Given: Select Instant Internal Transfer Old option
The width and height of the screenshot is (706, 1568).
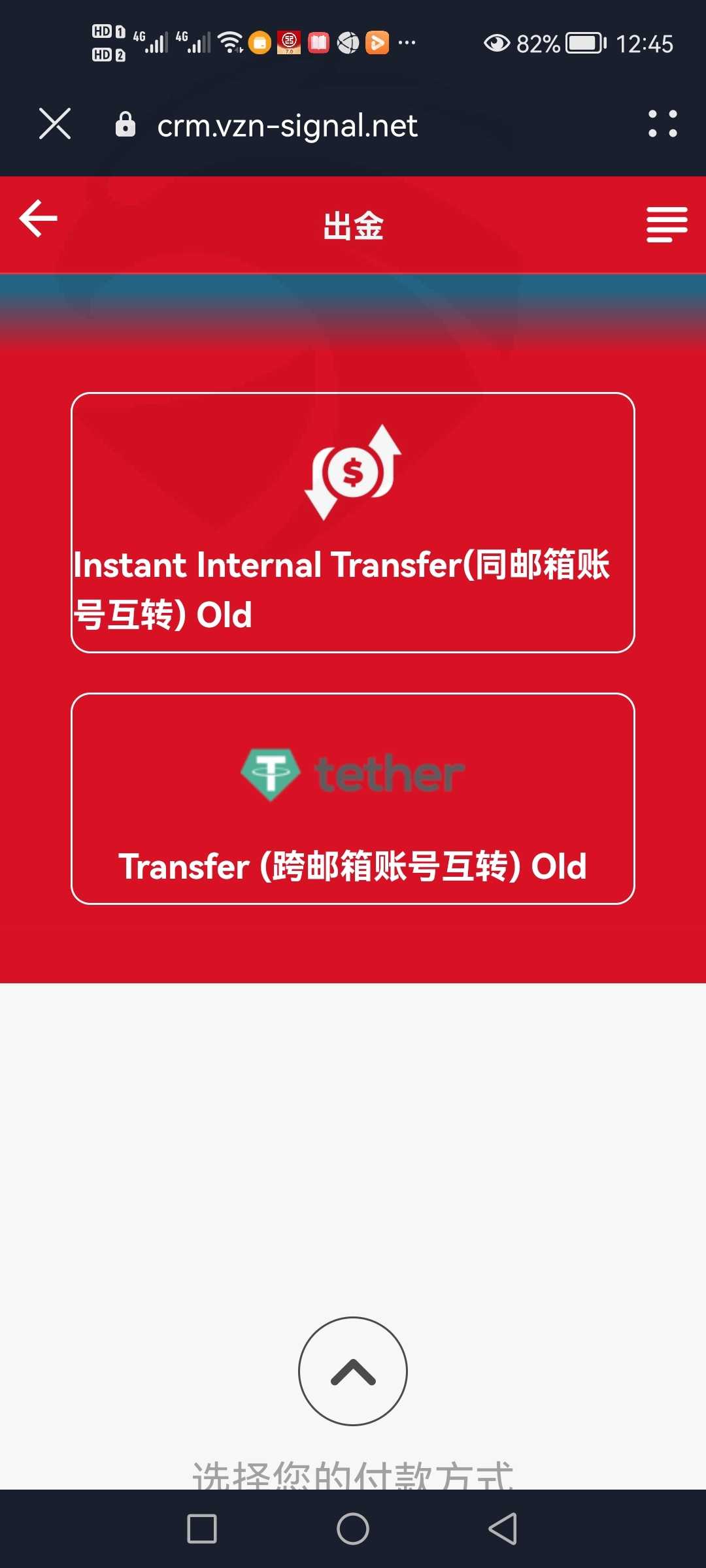Looking at the screenshot, I should [353, 523].
